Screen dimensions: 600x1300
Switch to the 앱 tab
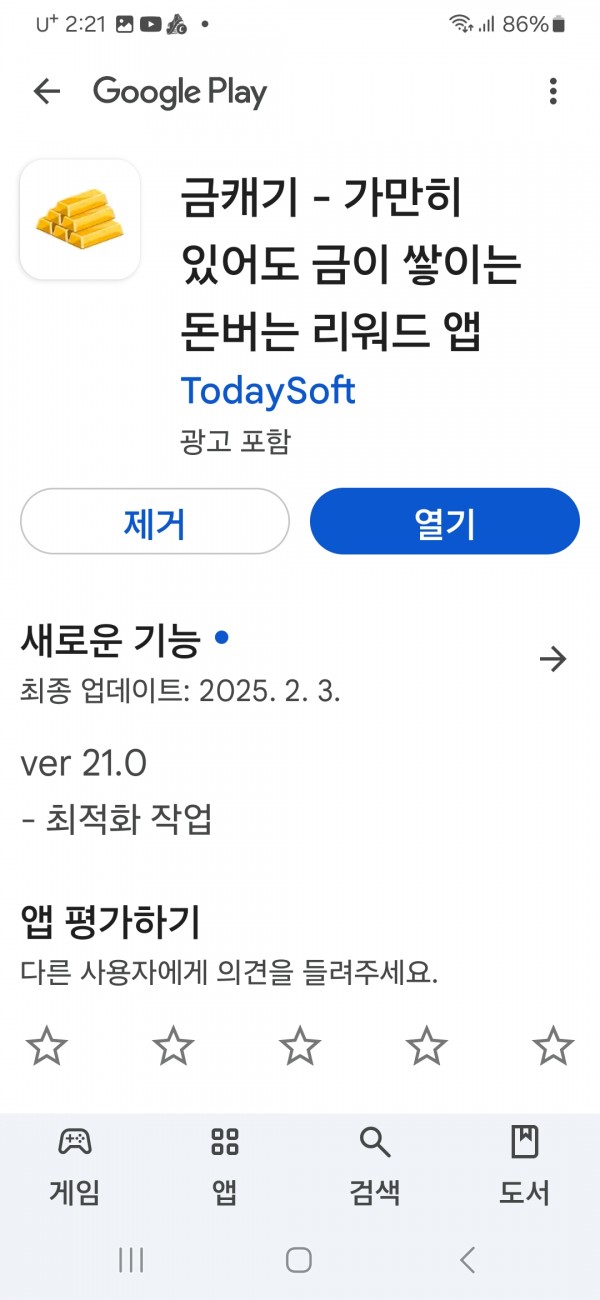pyautogui.click(x=225, y=1165)
